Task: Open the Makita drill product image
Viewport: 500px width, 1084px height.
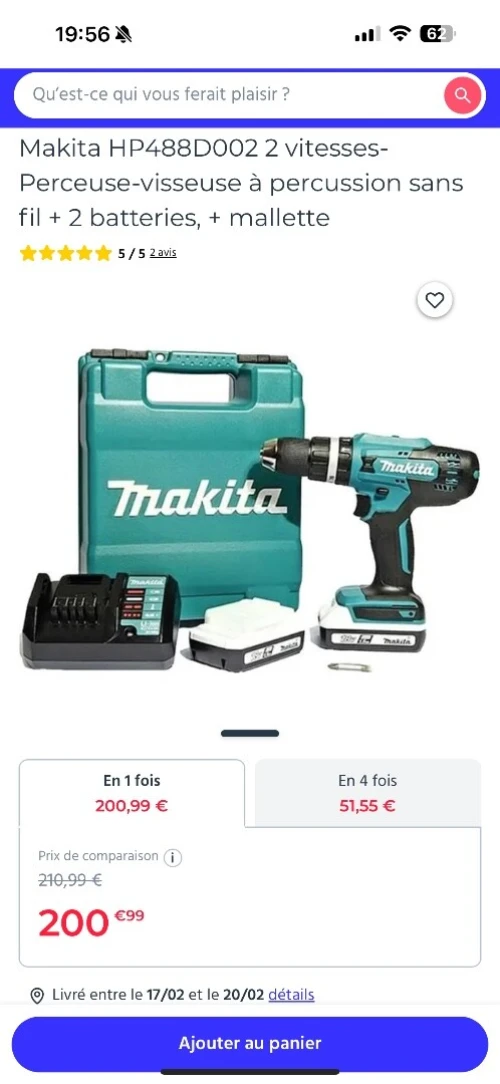Action: point(250,510)
